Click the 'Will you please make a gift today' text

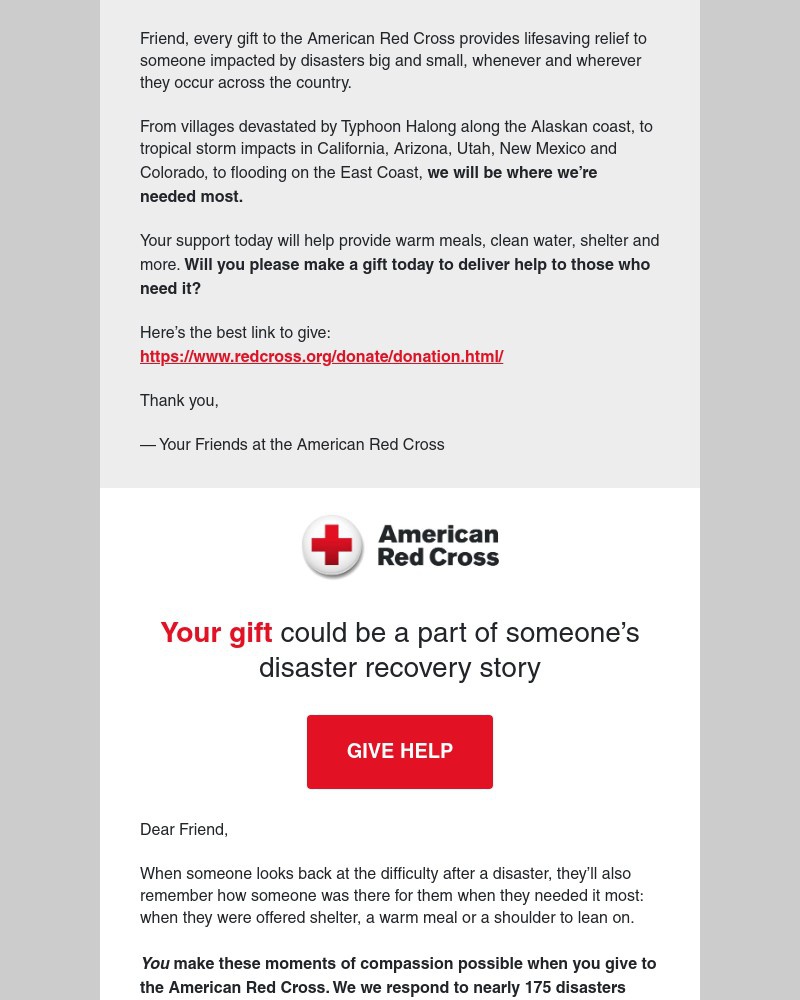coord(420,264)
